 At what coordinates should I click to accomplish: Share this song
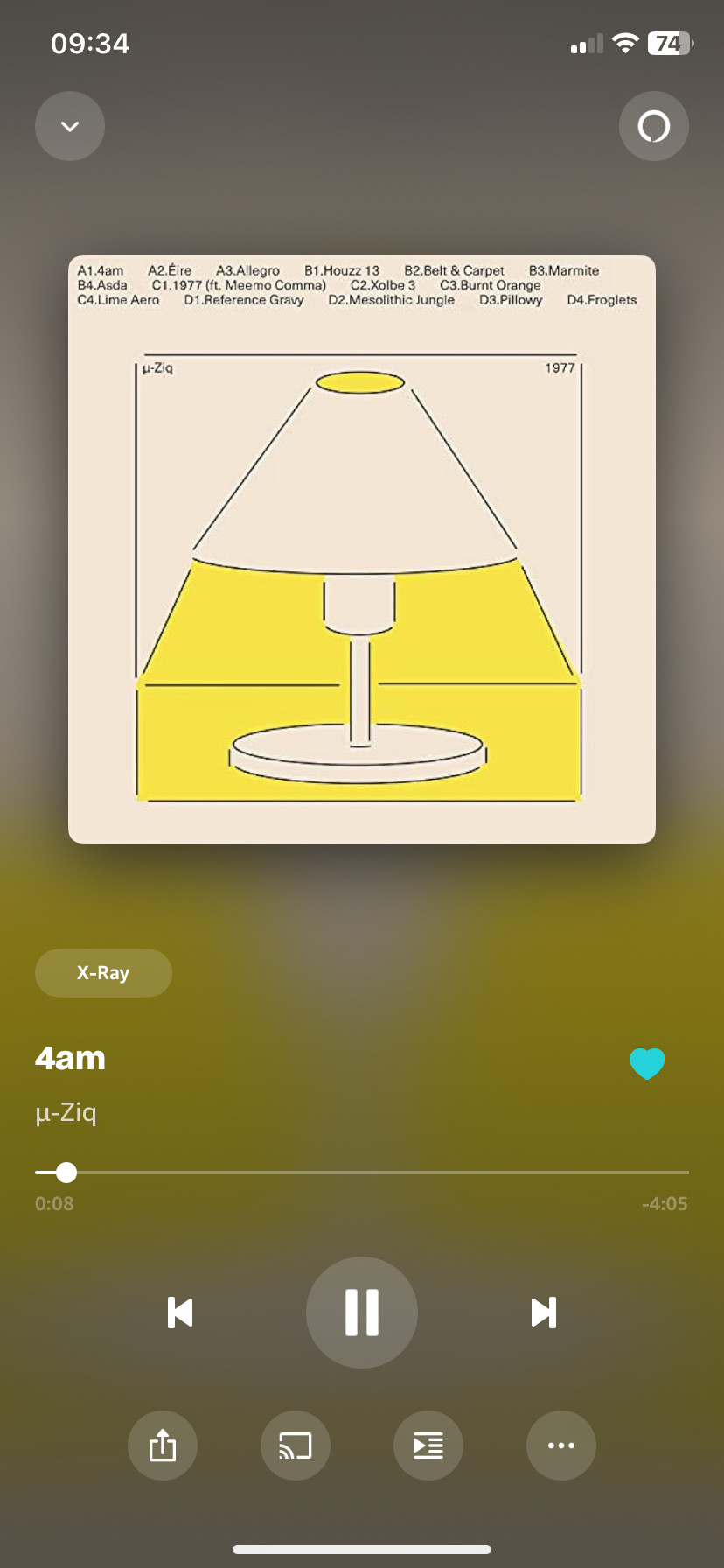click(163, 1445)
